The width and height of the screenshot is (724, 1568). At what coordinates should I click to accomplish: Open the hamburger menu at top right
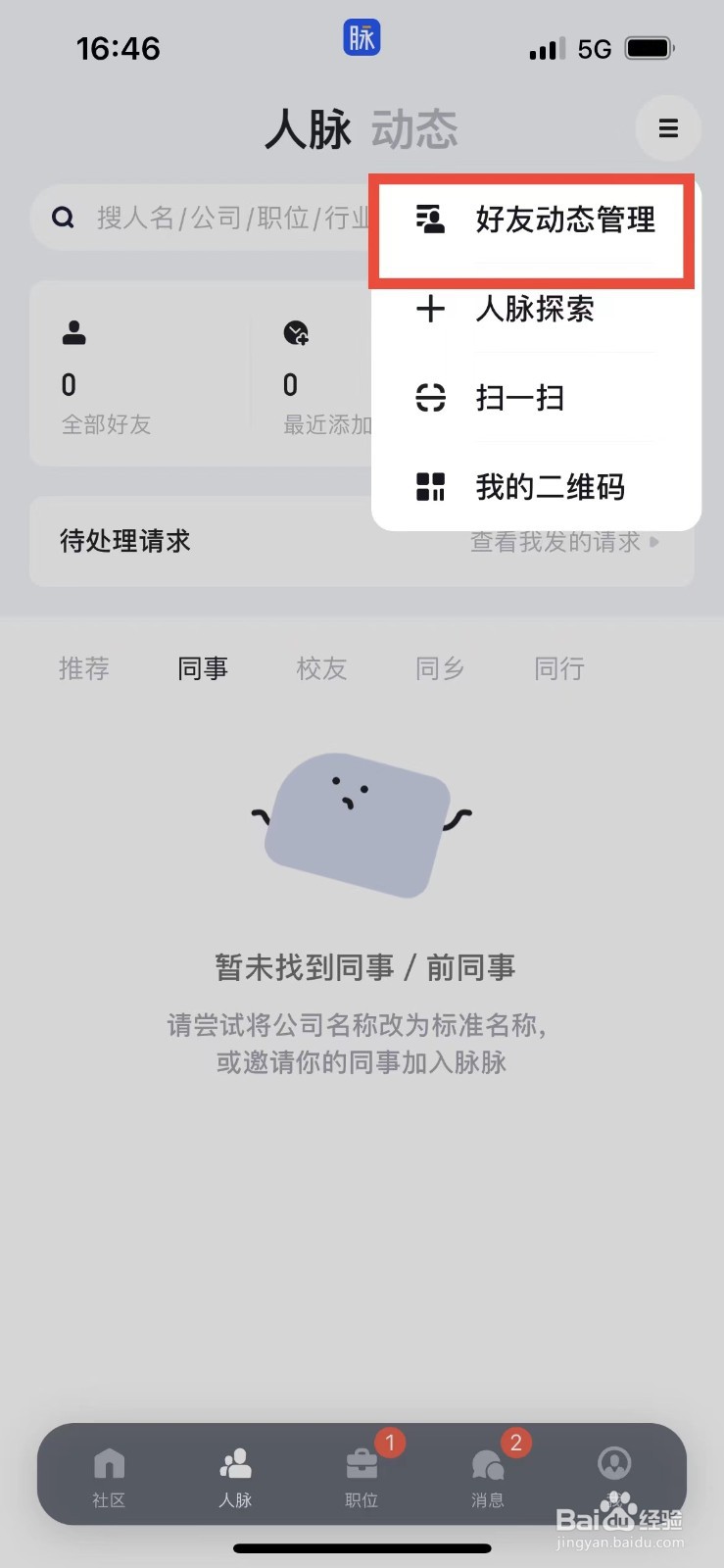[x=669, y=127]
